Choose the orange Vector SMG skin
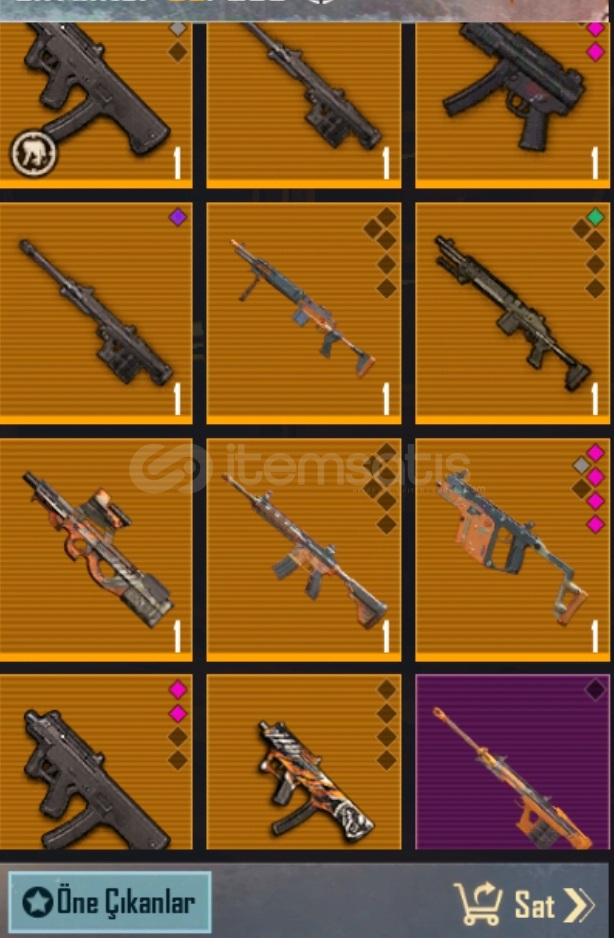 (x=513, y=547)
